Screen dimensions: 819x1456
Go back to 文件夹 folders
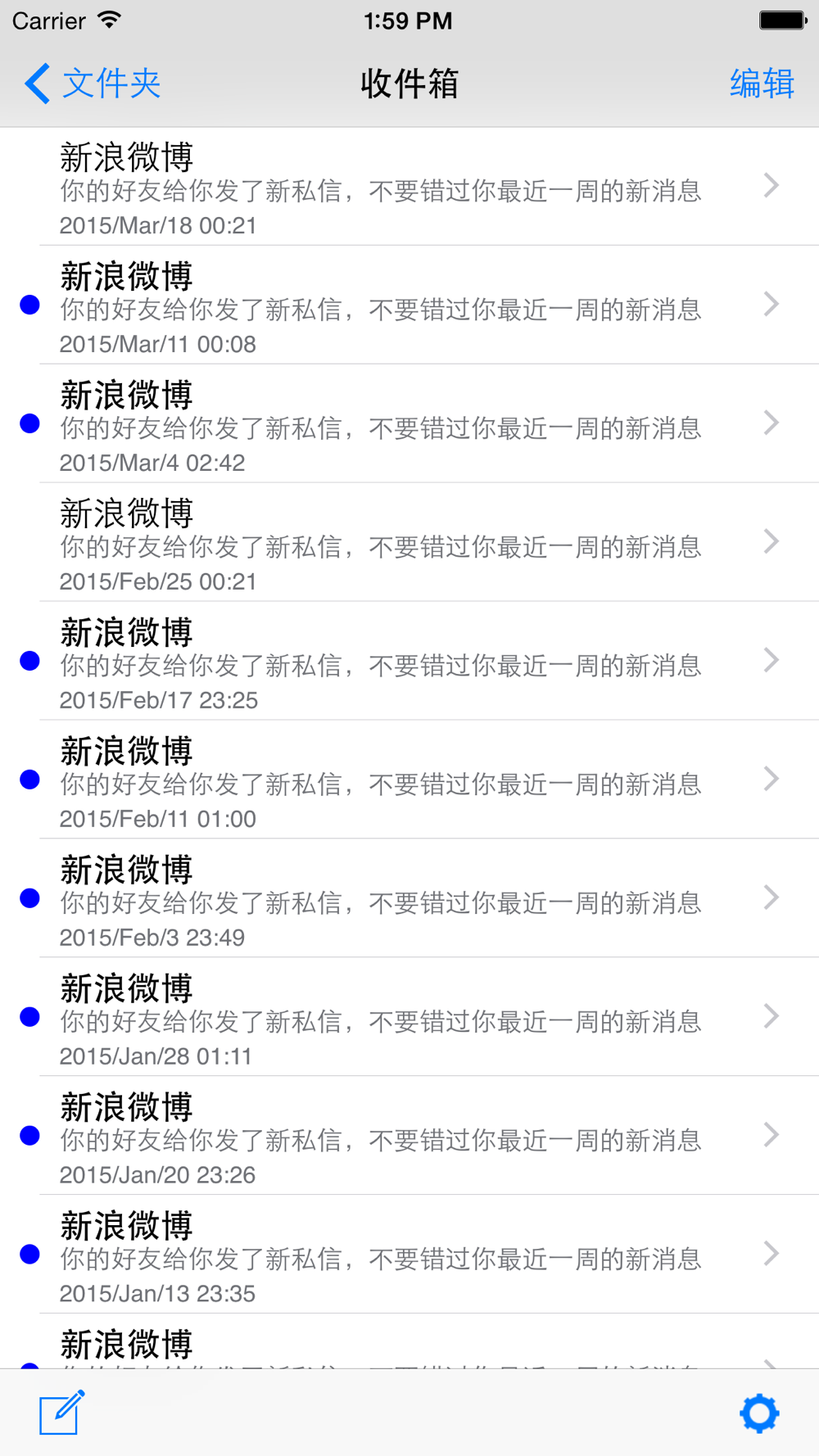click(x=93, y=84)
